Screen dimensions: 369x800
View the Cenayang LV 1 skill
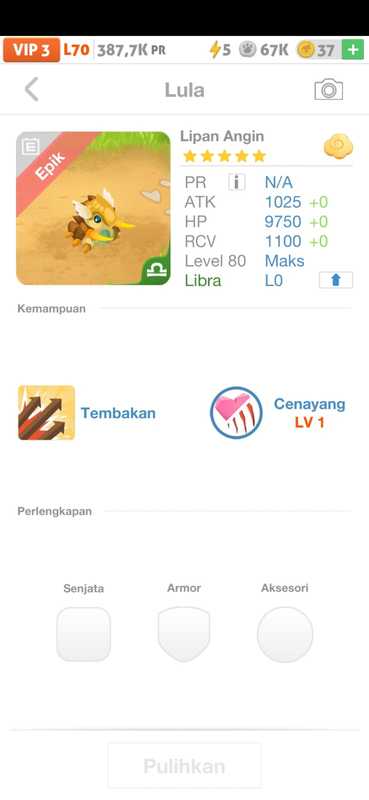tap(278, 413)
